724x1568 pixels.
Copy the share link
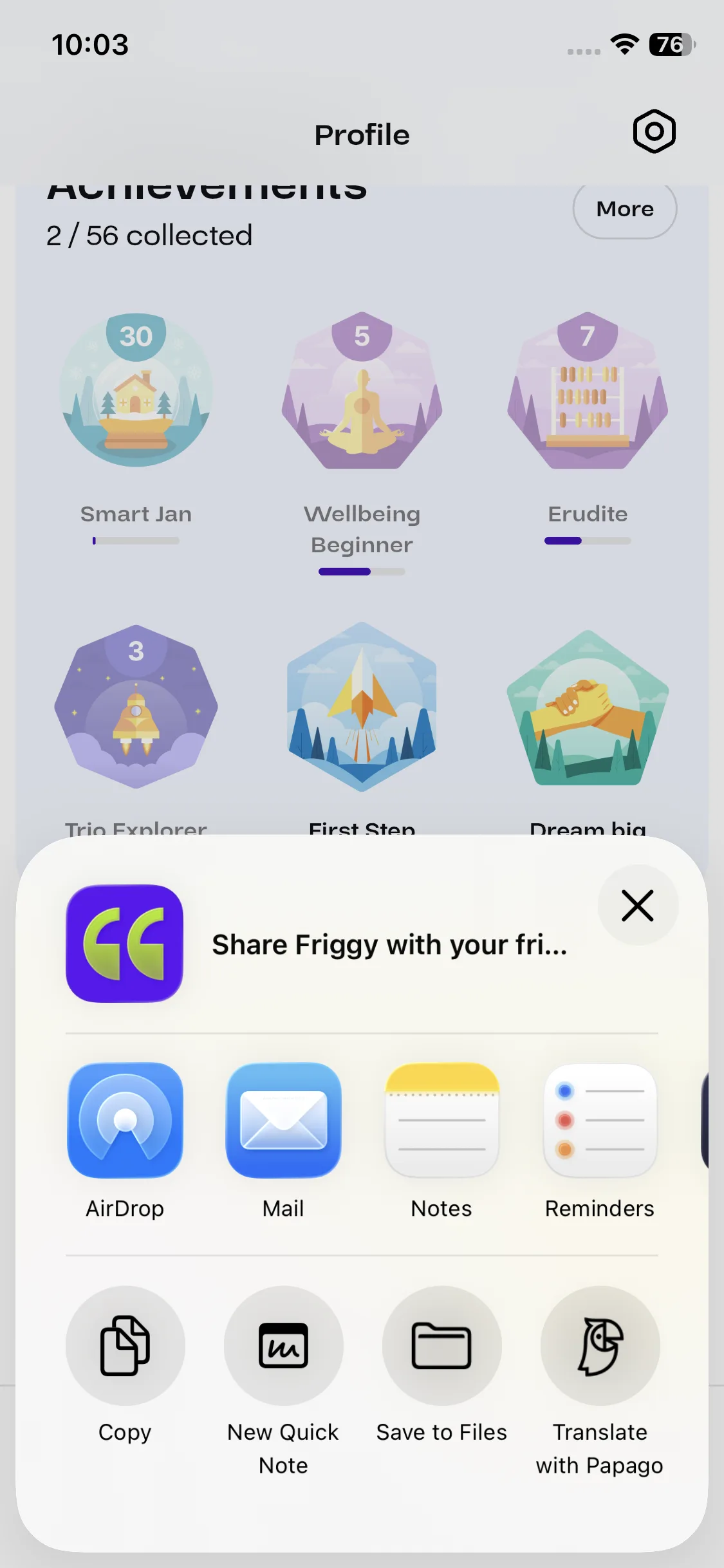(x=125, y=1345)
